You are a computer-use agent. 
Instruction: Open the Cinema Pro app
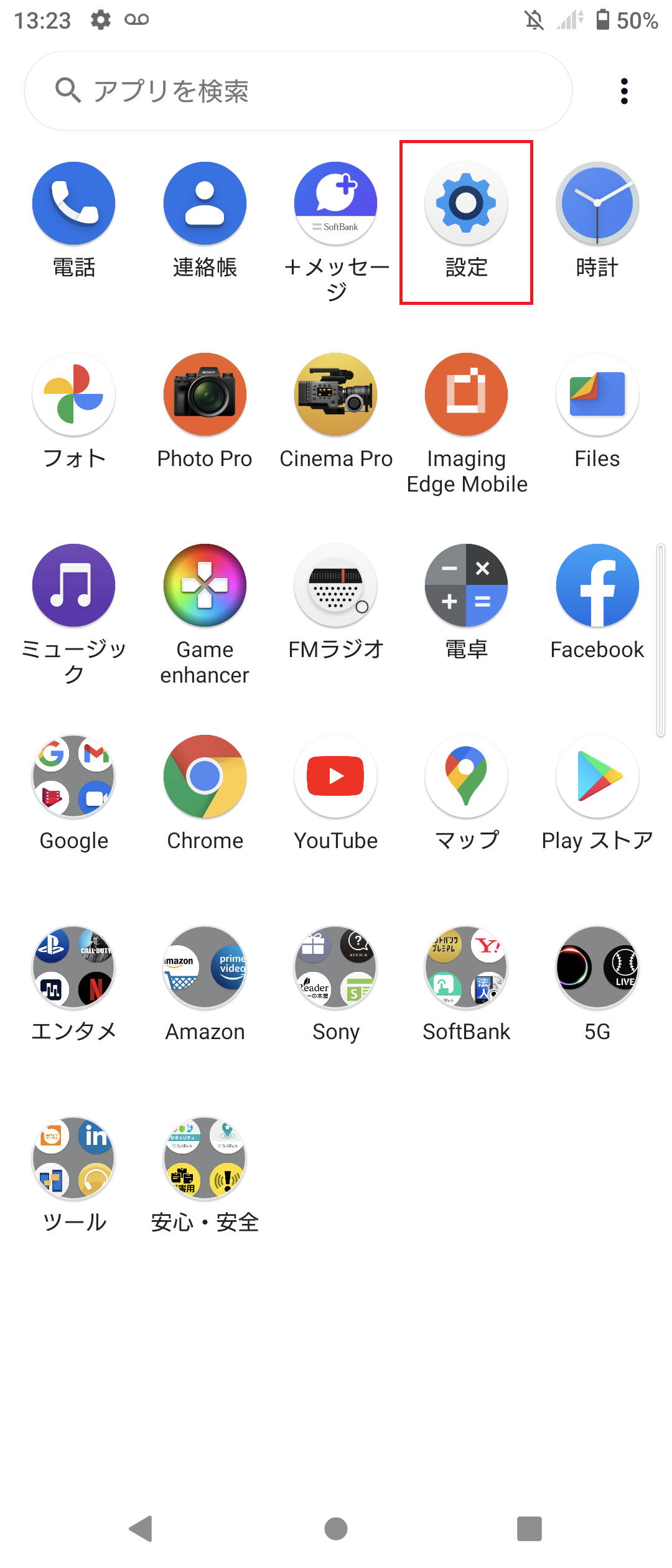click(335, 394)
